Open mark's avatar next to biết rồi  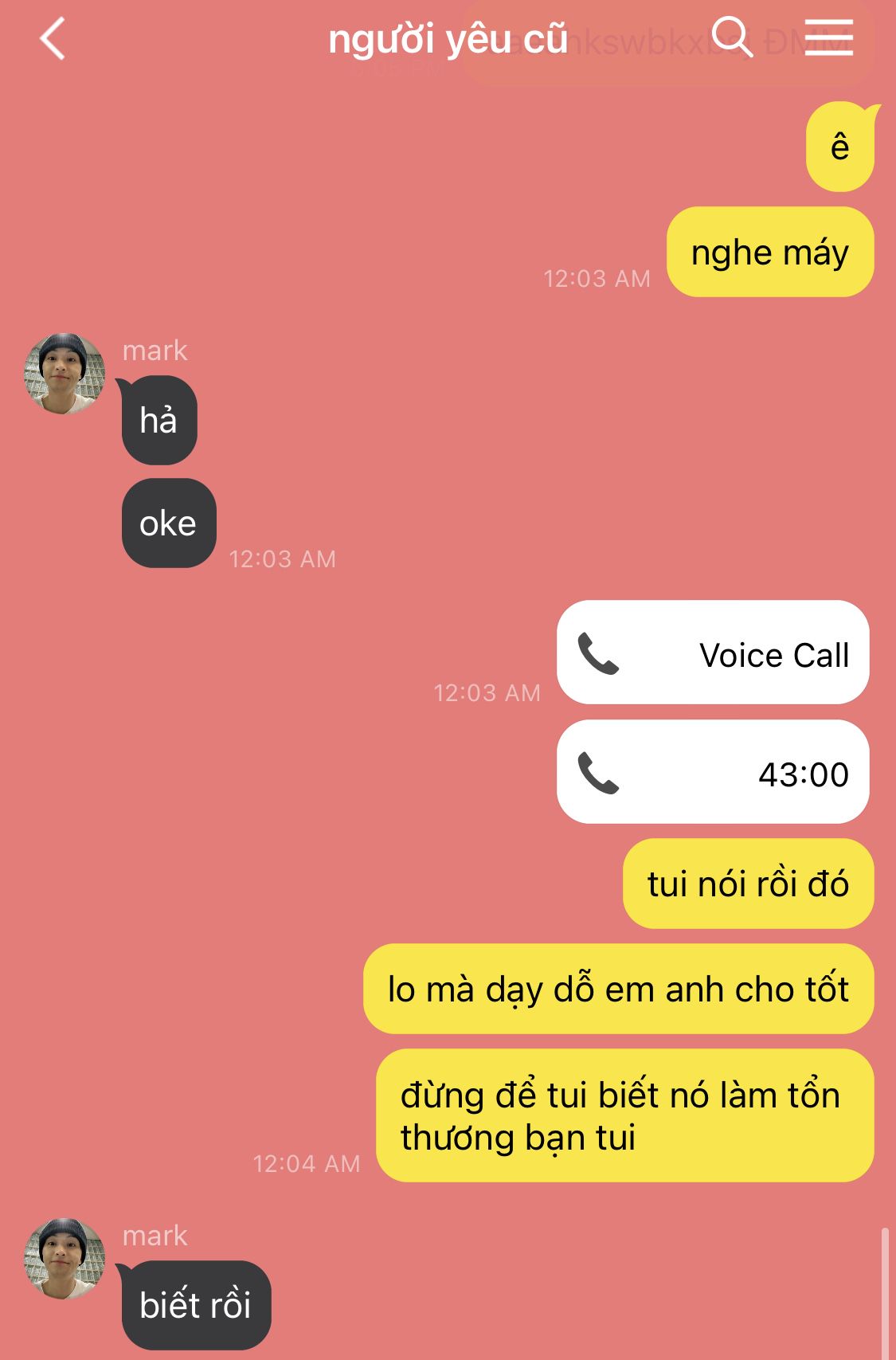click(65, 1259)
